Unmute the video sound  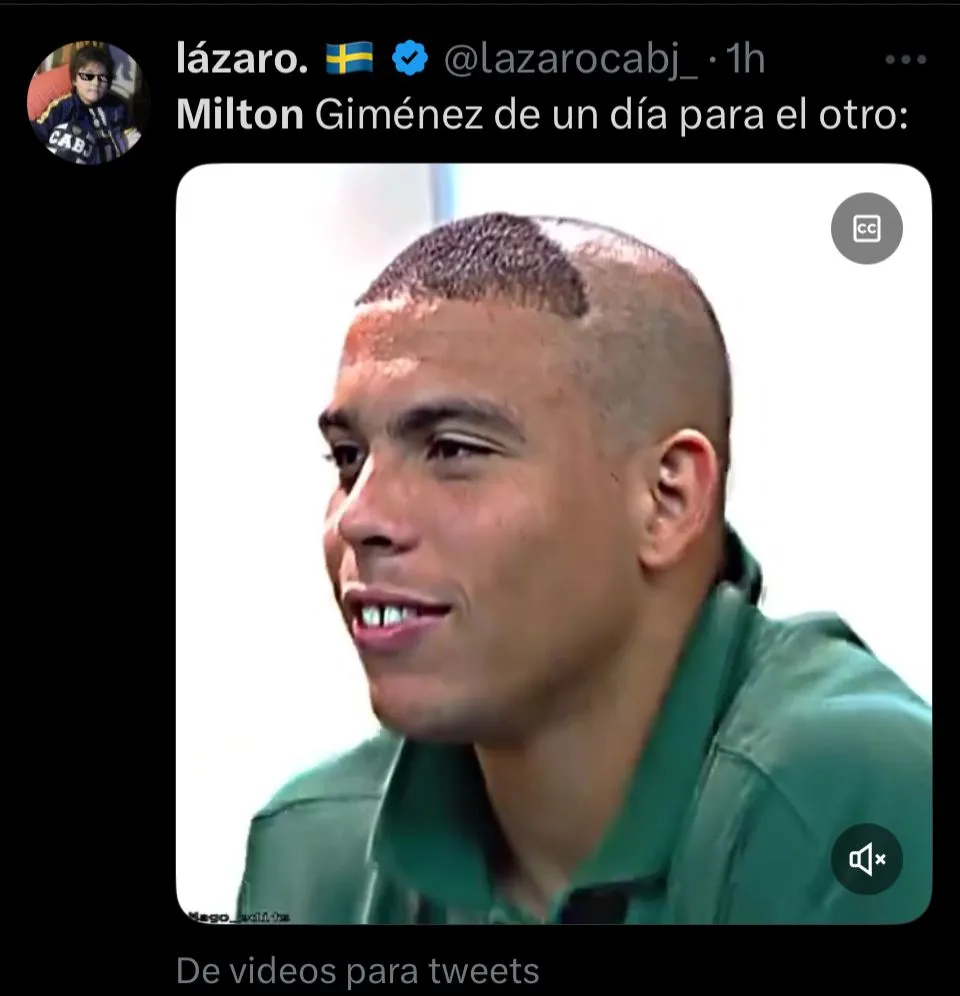(x=866, y=858)
